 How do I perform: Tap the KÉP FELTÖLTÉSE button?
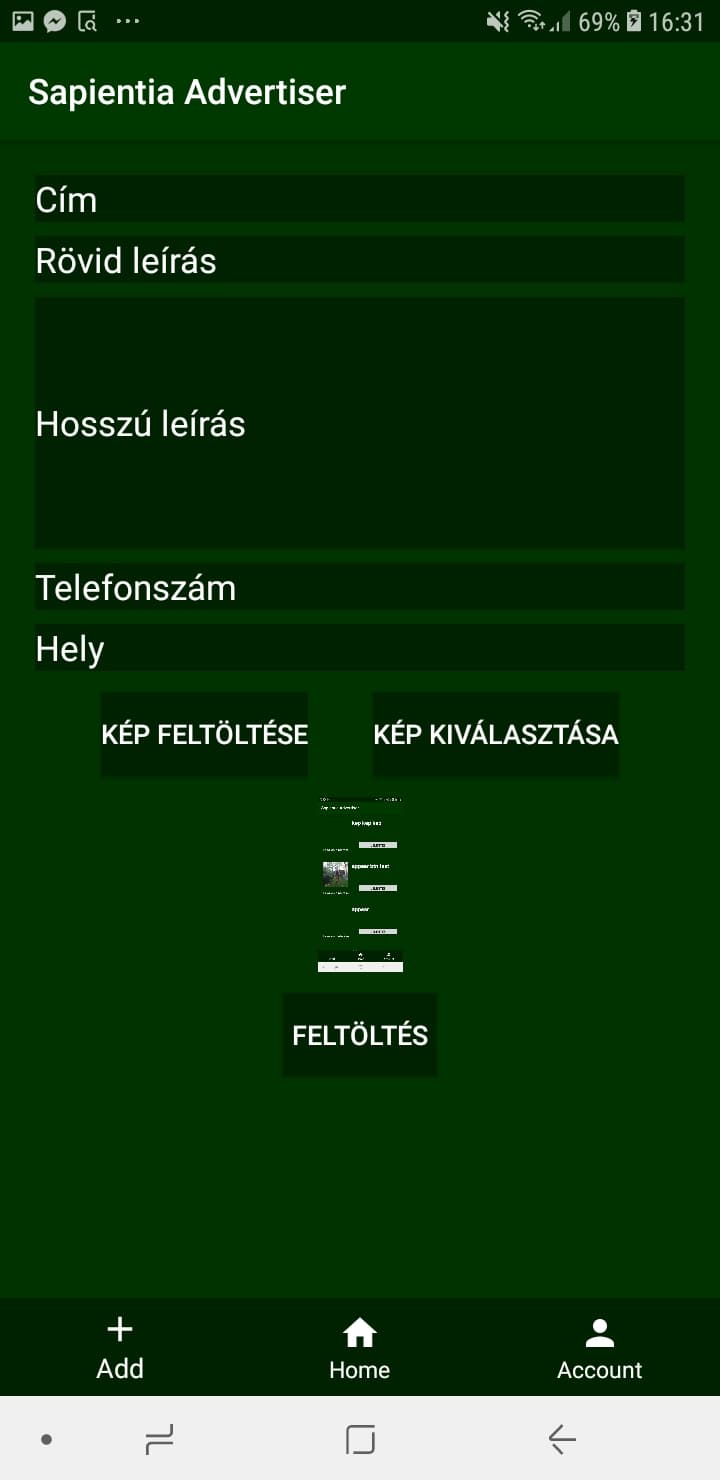click(205, 734)
